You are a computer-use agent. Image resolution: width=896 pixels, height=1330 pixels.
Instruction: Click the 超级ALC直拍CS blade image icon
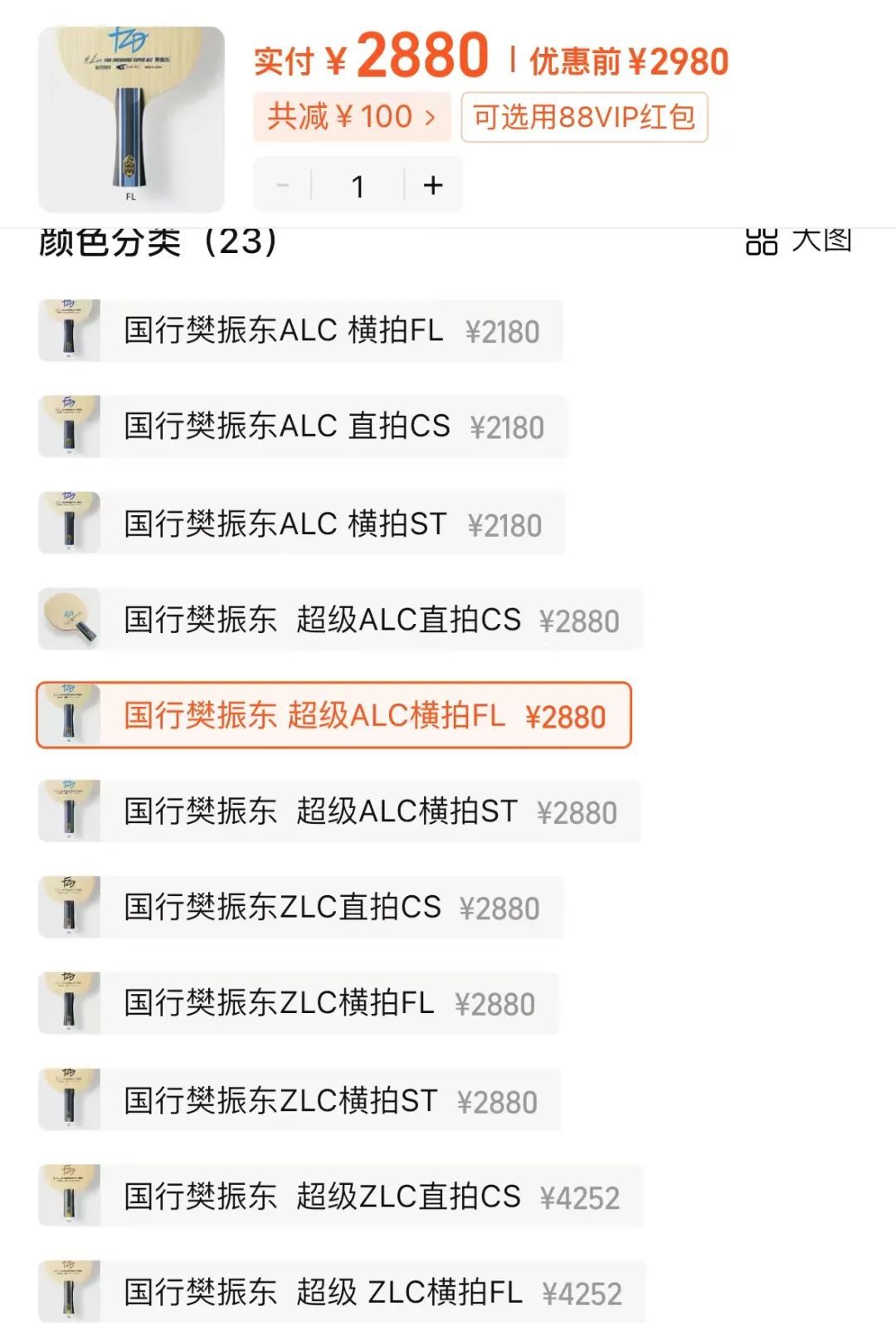click(x=71, y=618)
